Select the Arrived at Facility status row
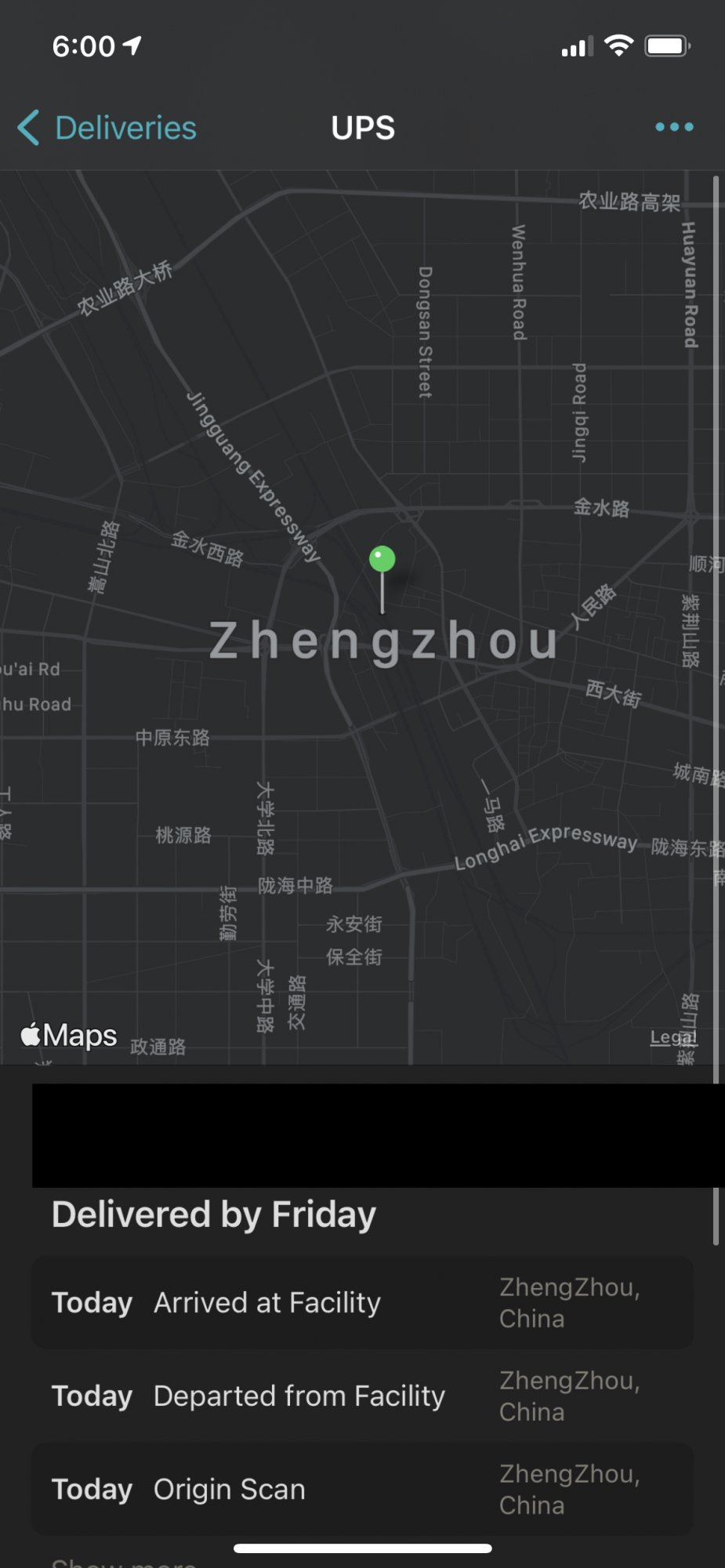This screenshot has height=1568, width=725. (362, 1303)
